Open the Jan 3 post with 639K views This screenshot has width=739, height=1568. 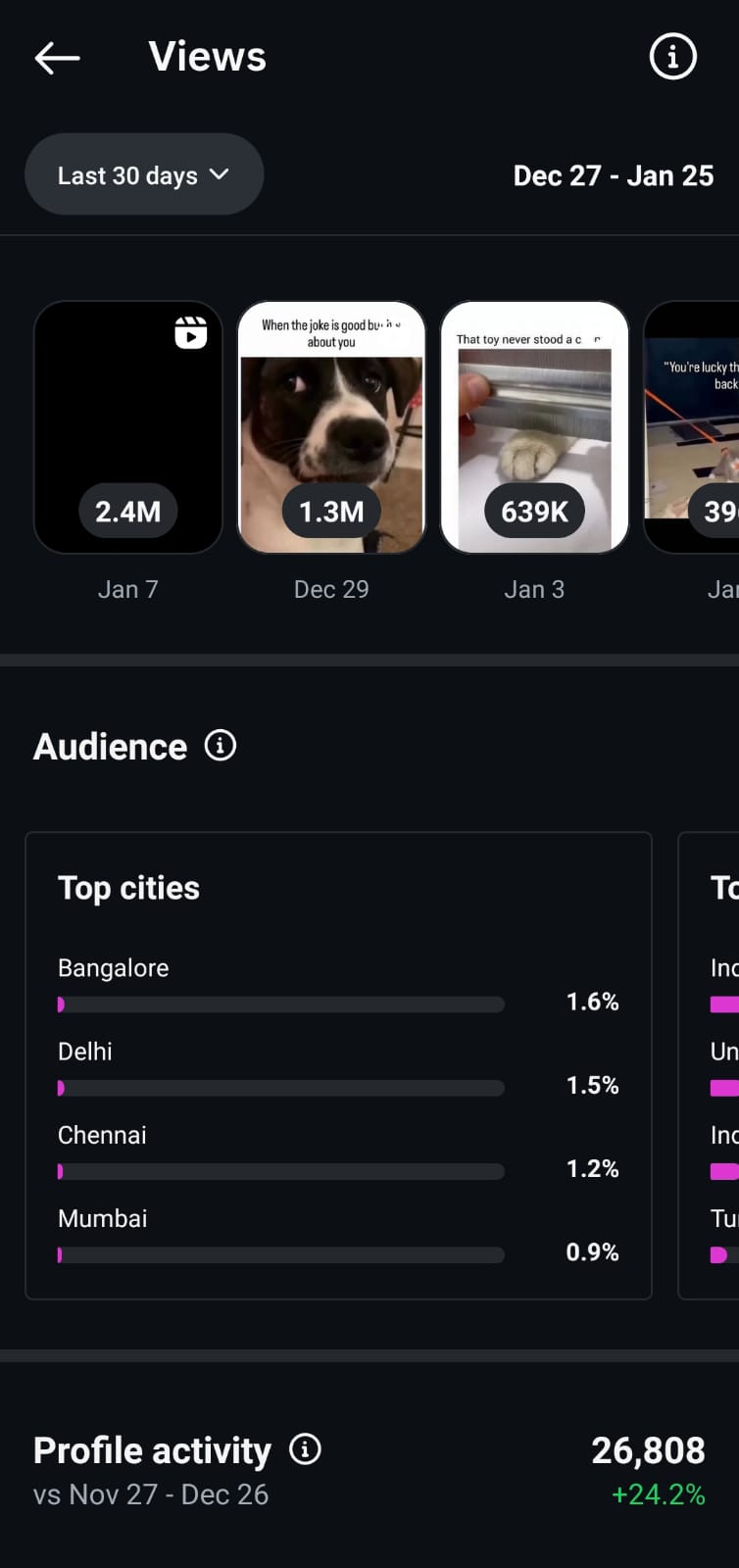click(x=534, y=427)
